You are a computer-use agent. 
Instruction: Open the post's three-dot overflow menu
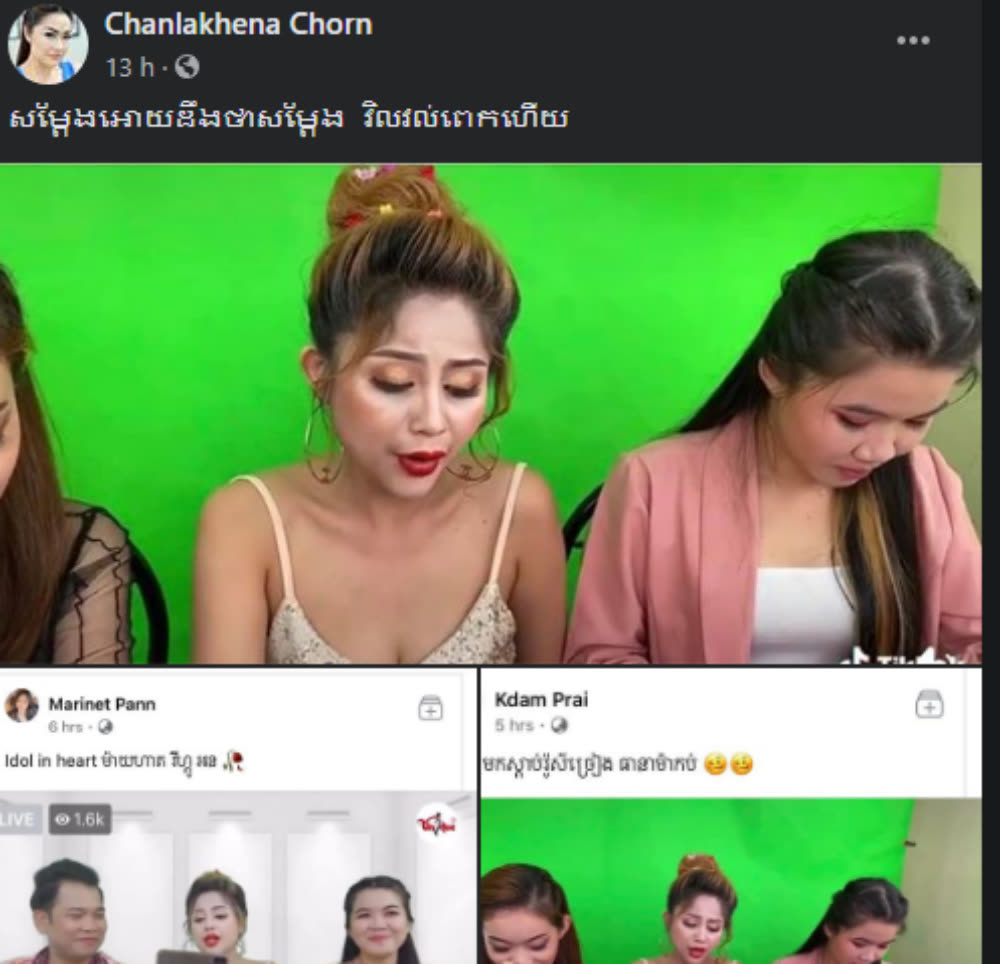[913, 41]
